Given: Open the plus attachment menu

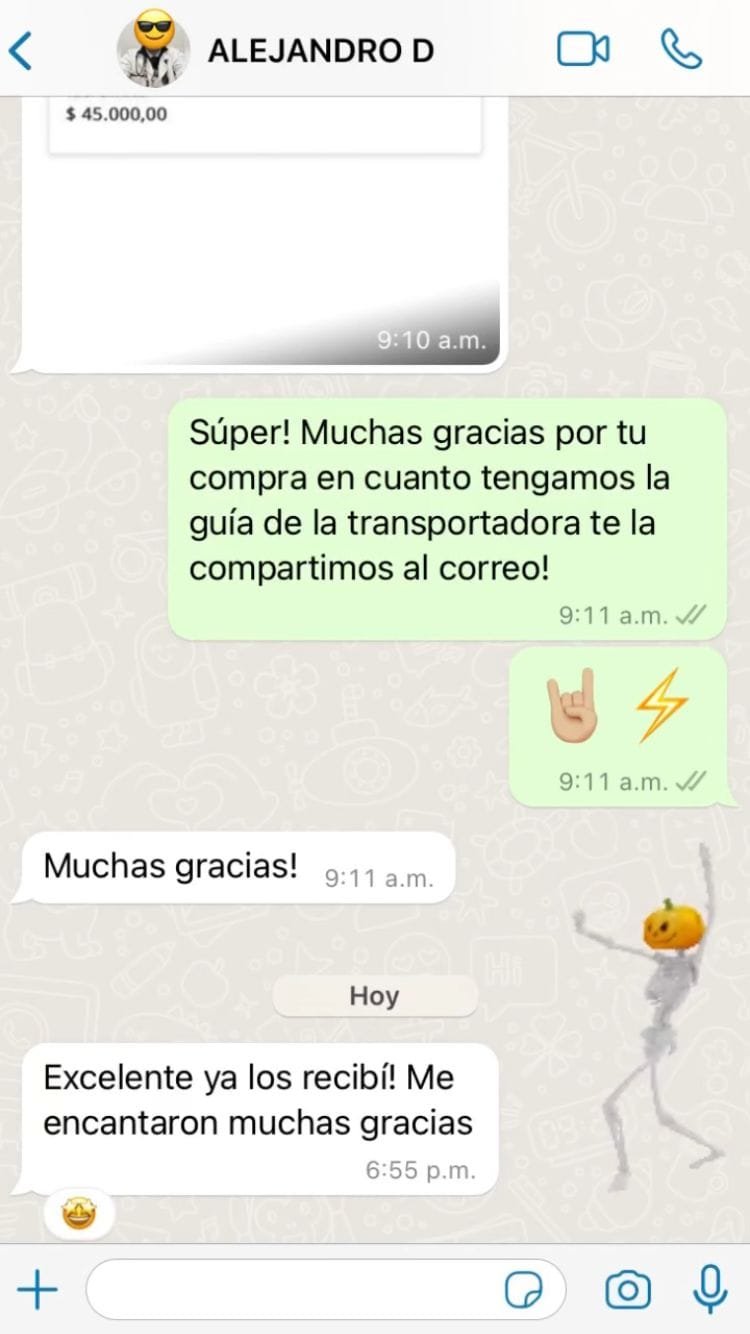Looking at the screenshot, I should click(38, 1290).
